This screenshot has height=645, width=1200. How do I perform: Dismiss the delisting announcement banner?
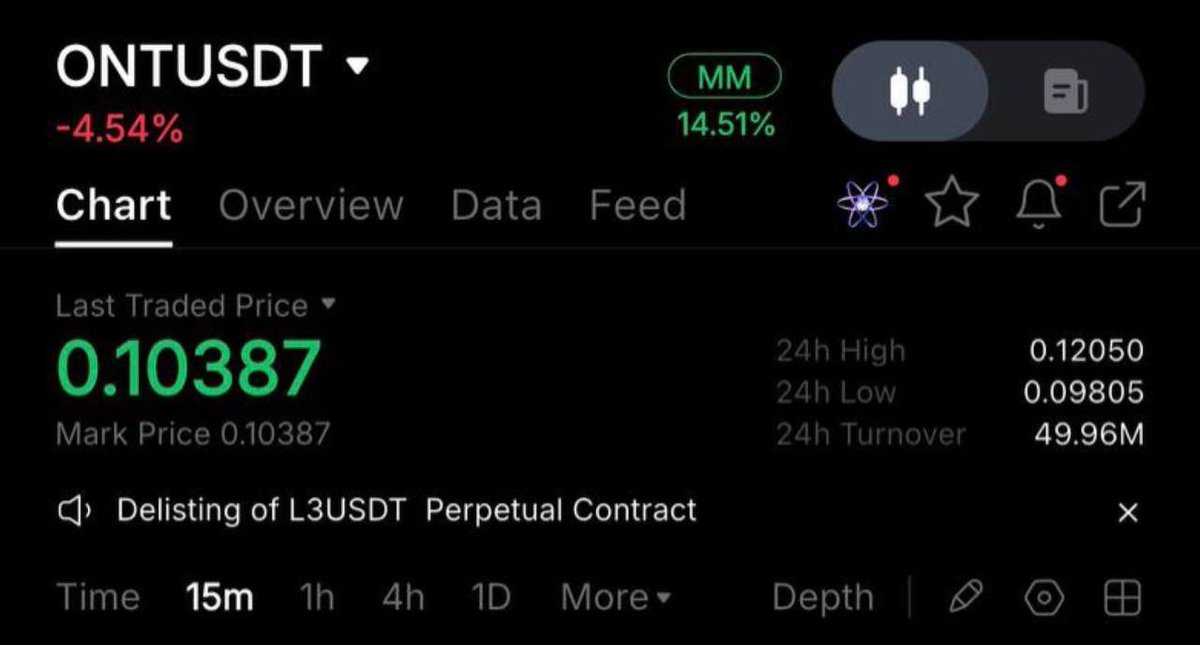pos(1127,513)
